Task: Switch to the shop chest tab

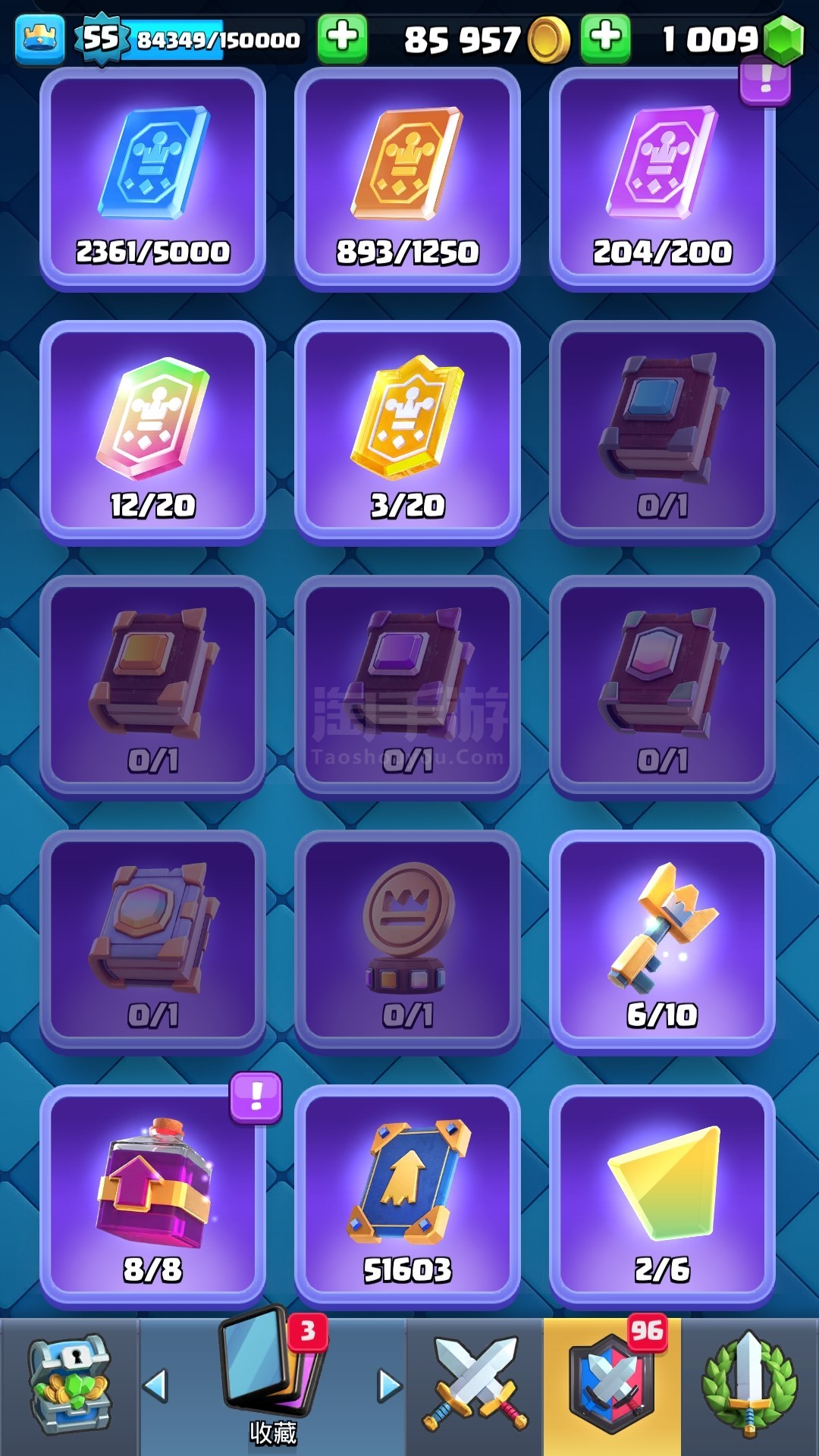Action: [x=69, y=1386]
